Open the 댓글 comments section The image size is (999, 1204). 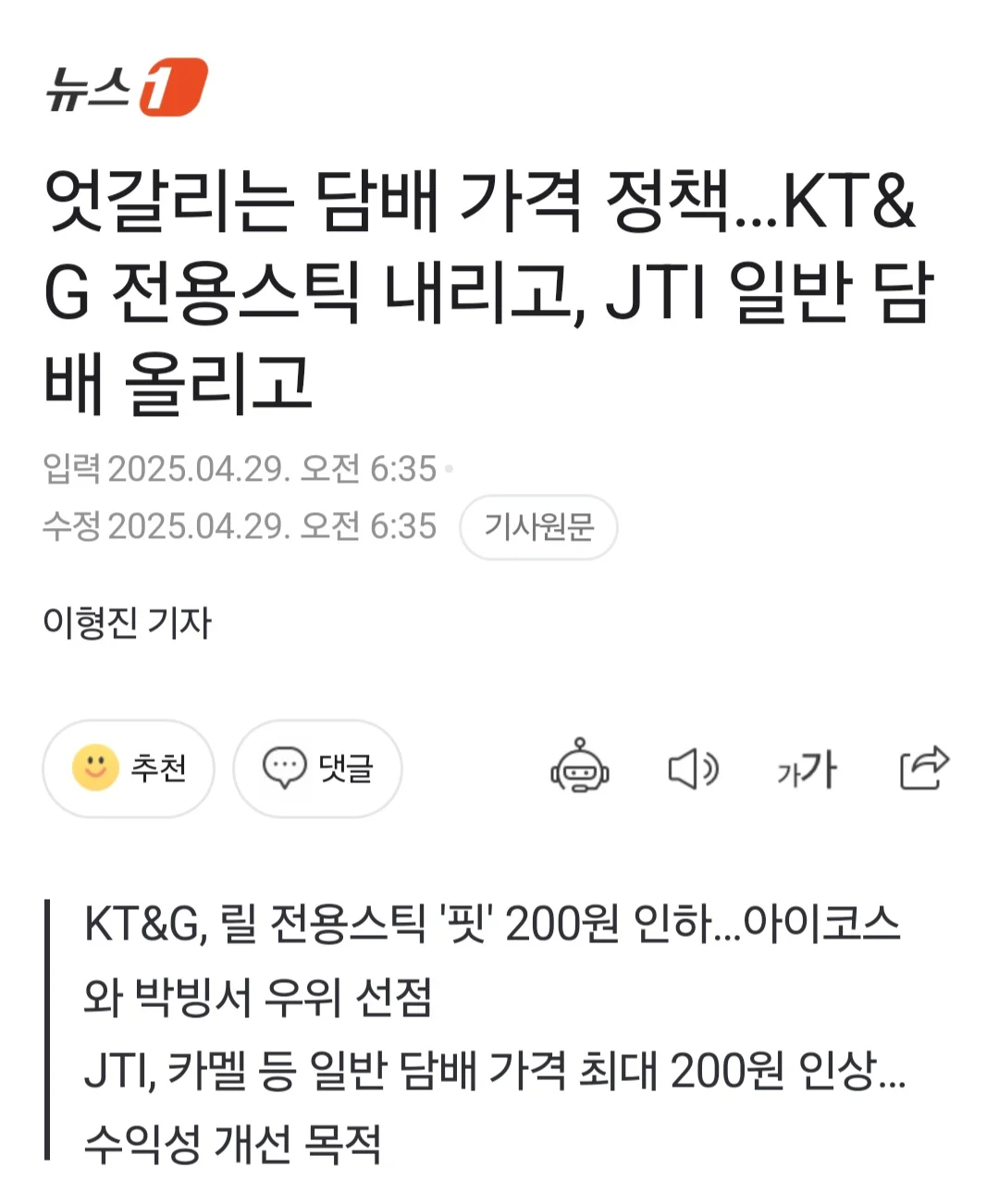pyautogui.click(x=317, y=768)
